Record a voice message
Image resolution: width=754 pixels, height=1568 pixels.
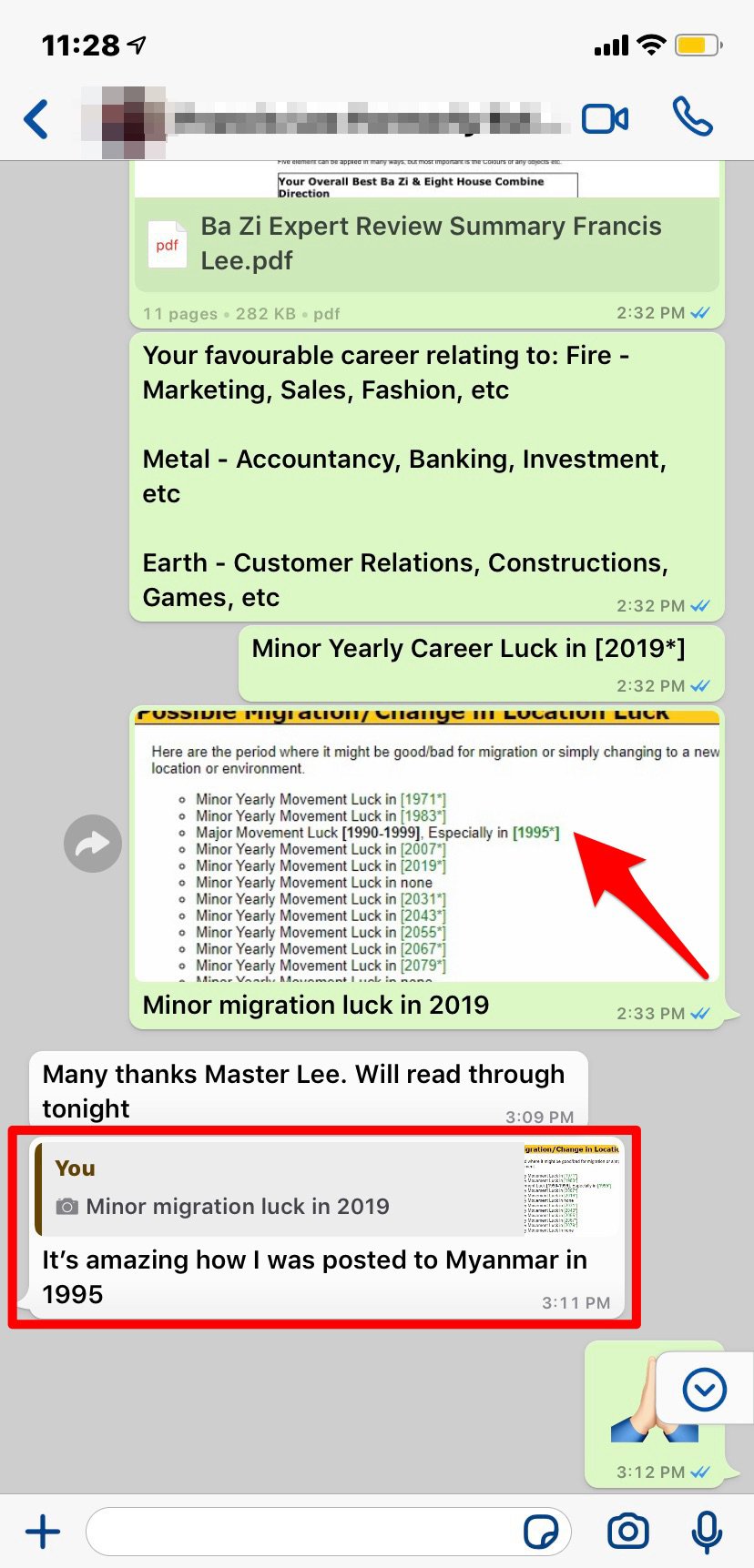pos(707,1532)
